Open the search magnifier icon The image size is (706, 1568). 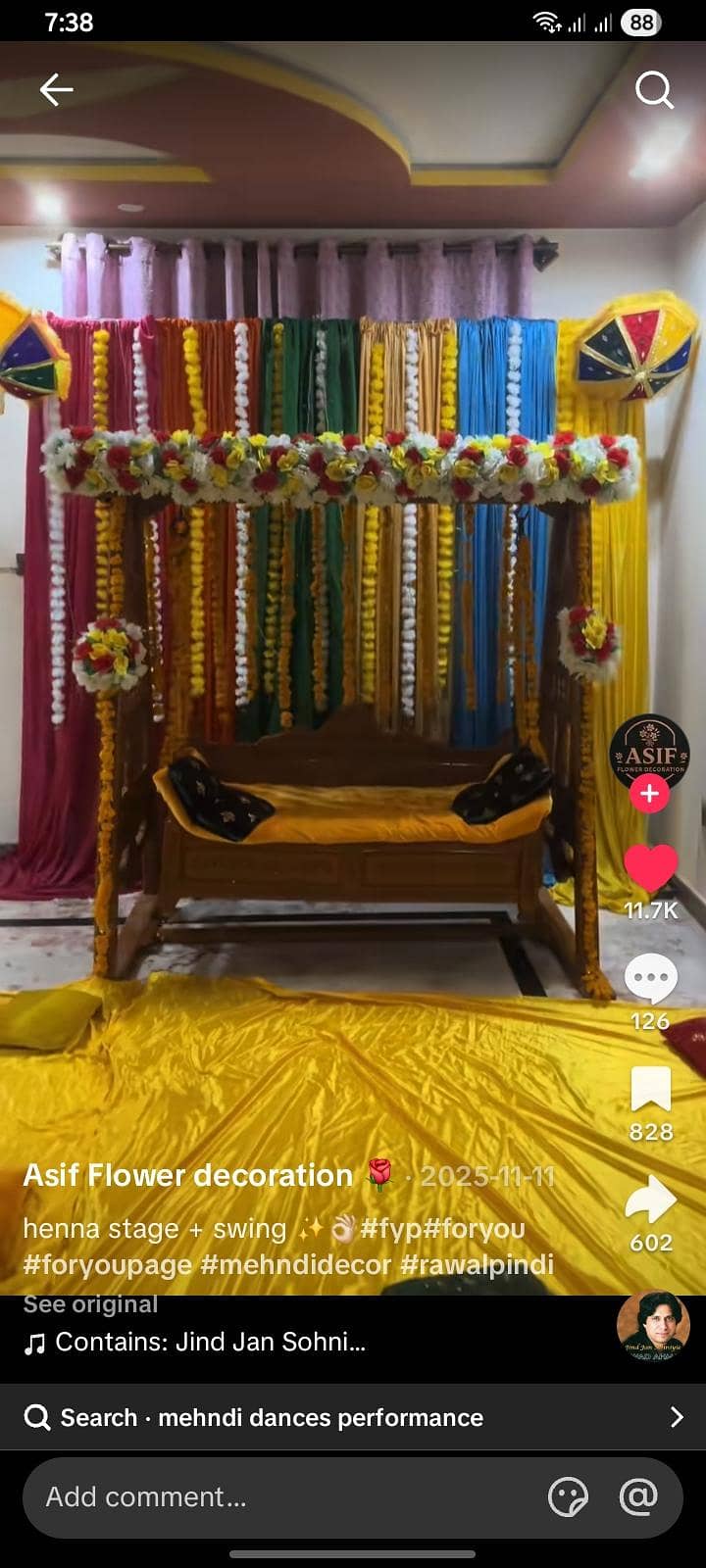tap(654, 90)
